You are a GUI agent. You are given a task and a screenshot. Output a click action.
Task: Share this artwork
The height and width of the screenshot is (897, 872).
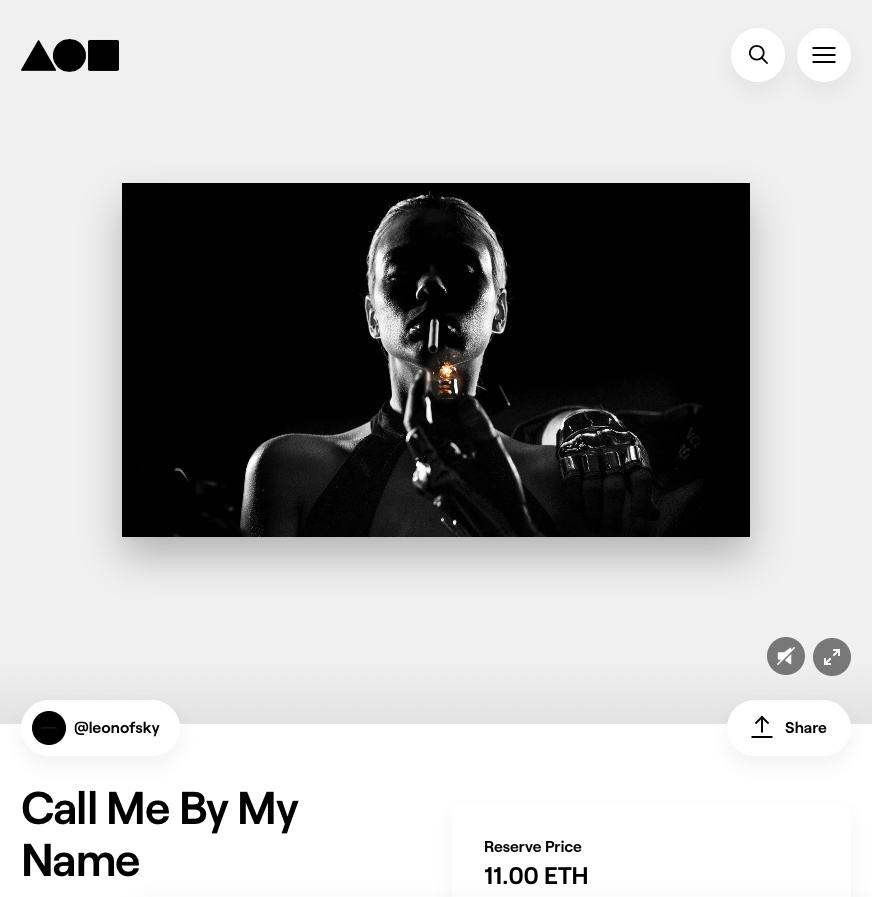[x=789, y=728]
